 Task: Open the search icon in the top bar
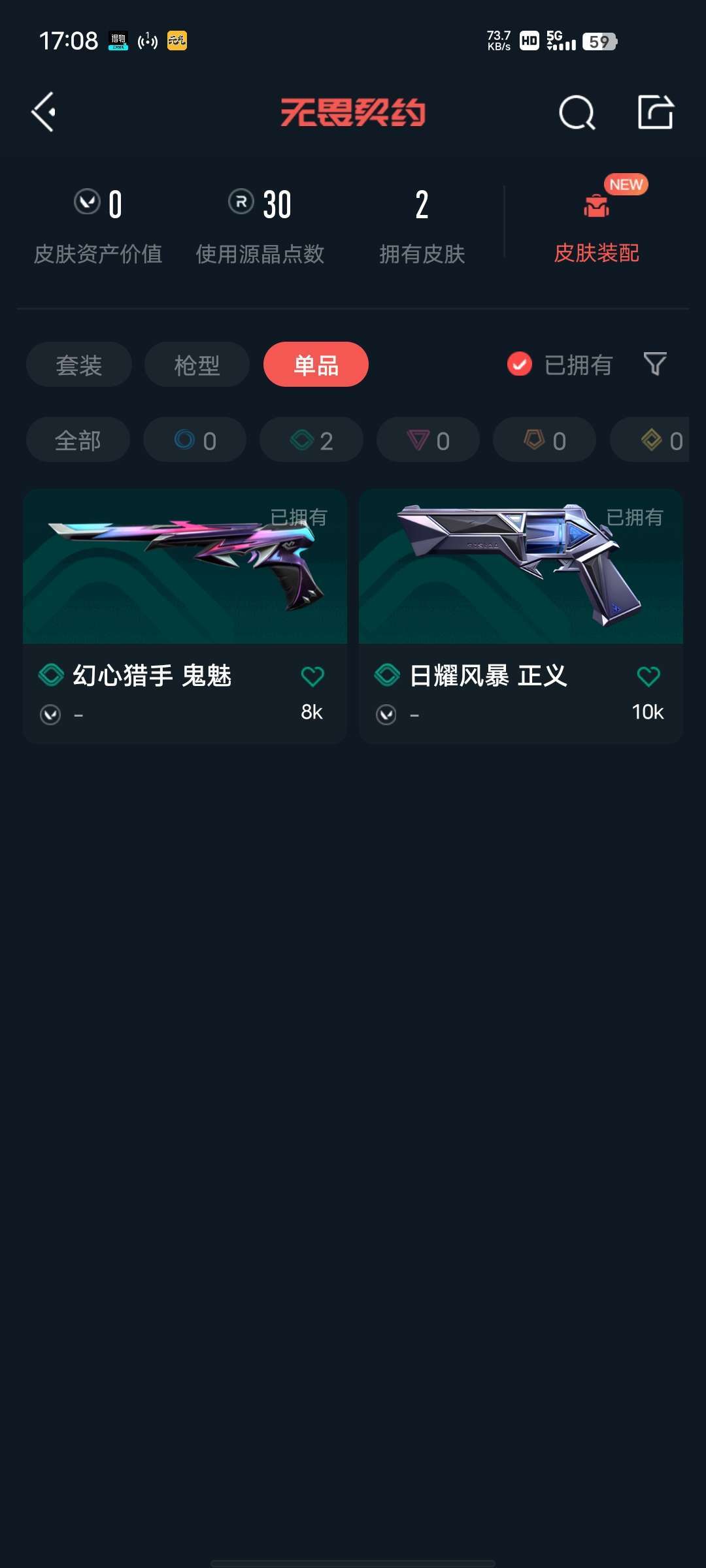[x=576, y=111]
